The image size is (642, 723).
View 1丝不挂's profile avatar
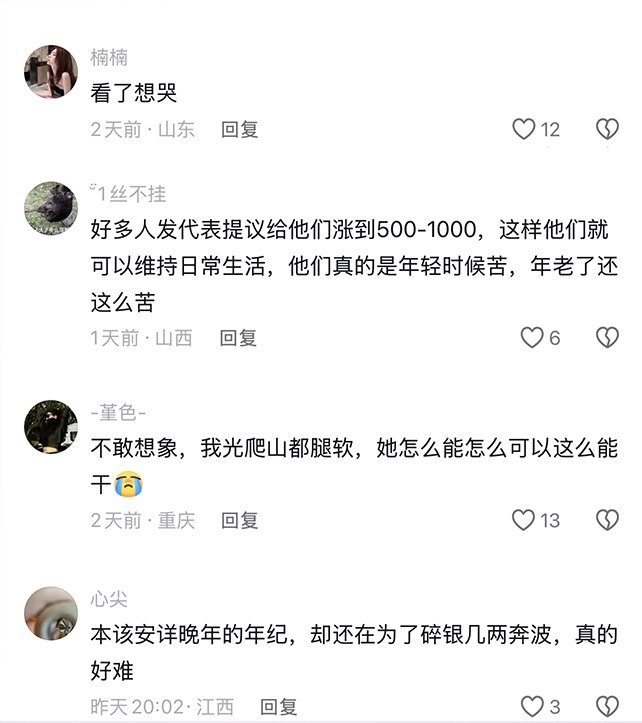coord(50,208)
